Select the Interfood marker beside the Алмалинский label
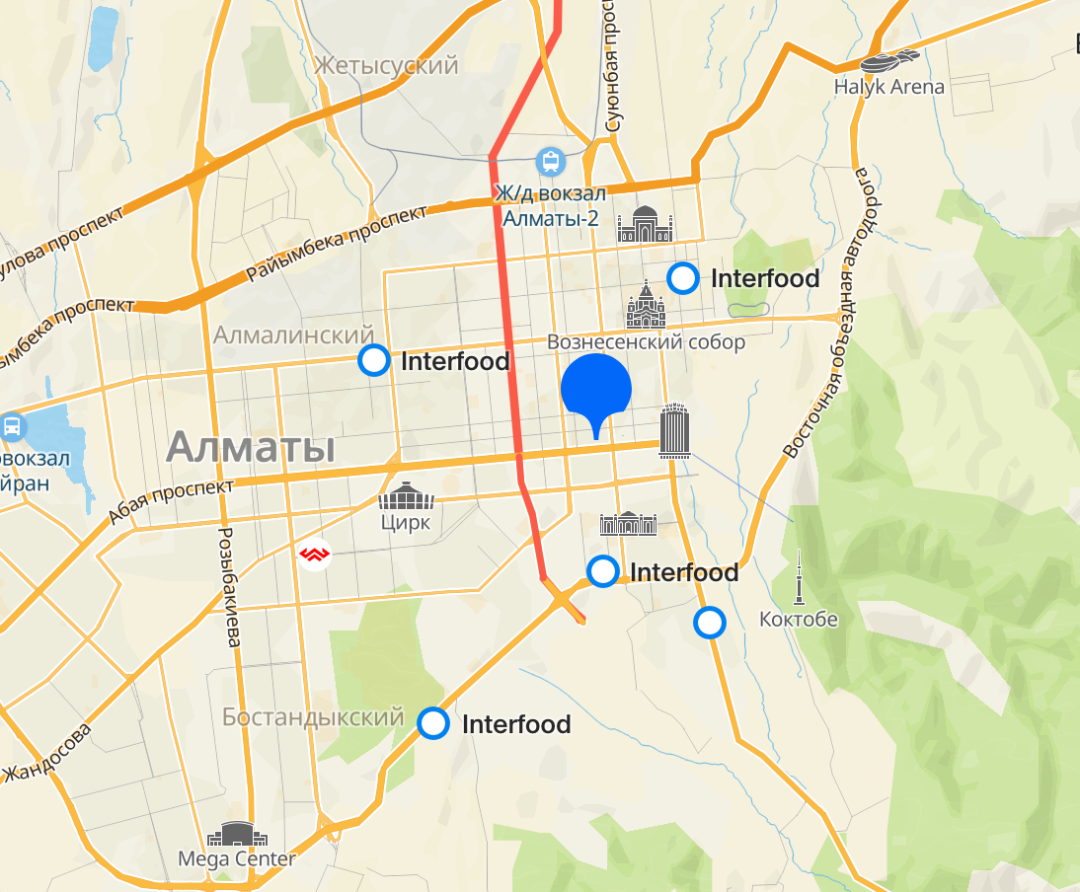Viewport: 1080px width, 892px height. (x=374, y=360)
